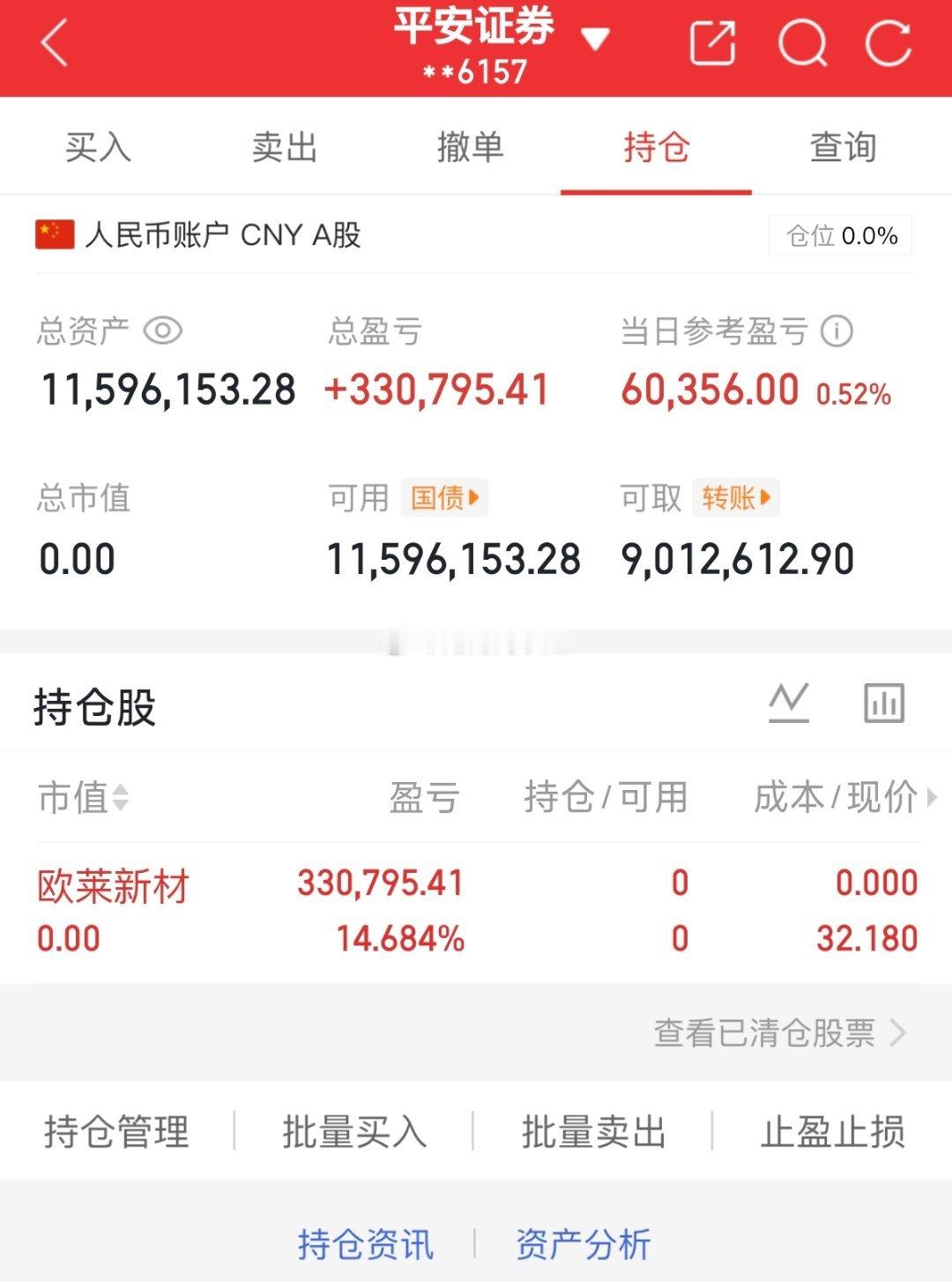Switch holdings to line chart view

(791, 703)
